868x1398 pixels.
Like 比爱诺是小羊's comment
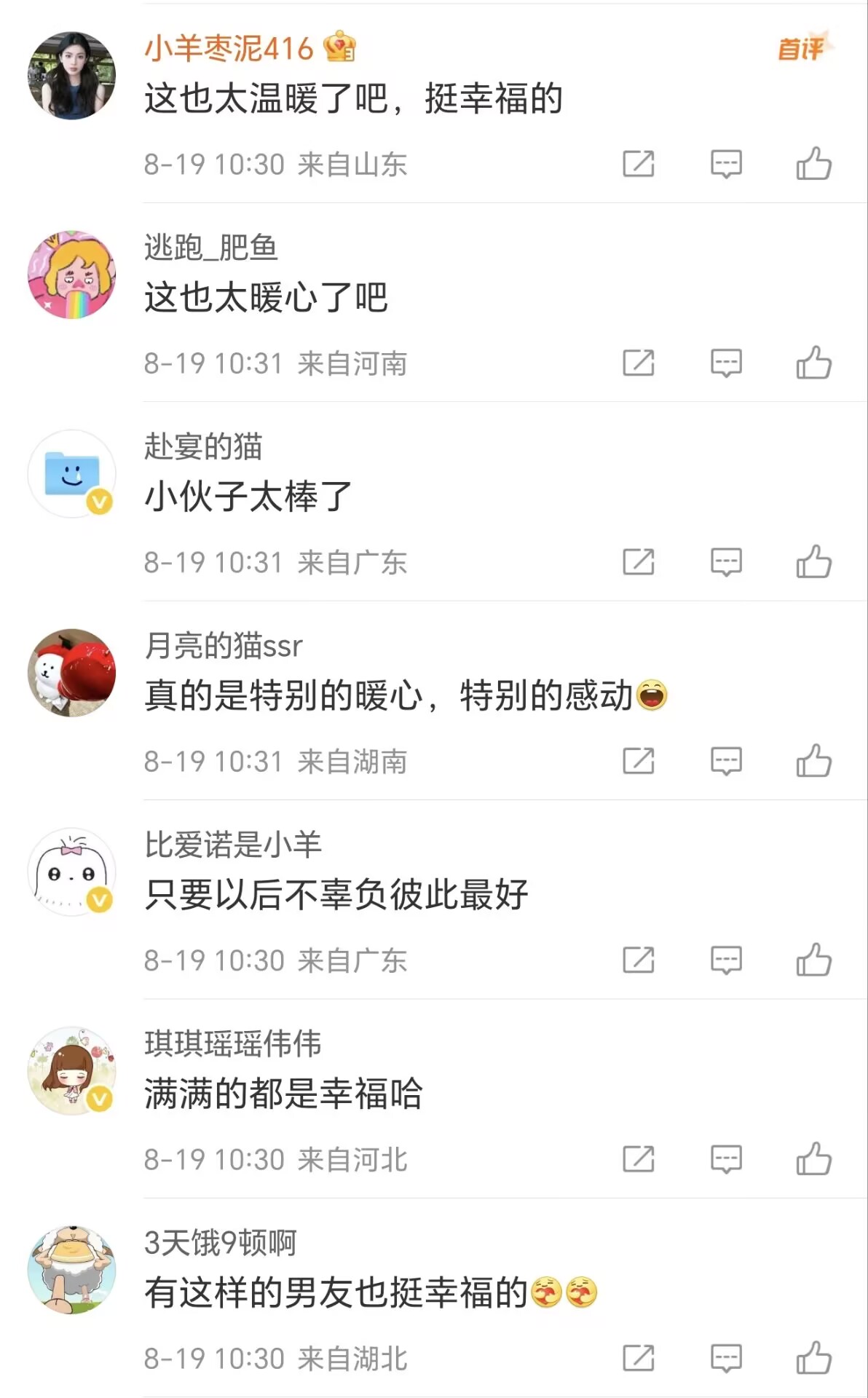[813, 960]
